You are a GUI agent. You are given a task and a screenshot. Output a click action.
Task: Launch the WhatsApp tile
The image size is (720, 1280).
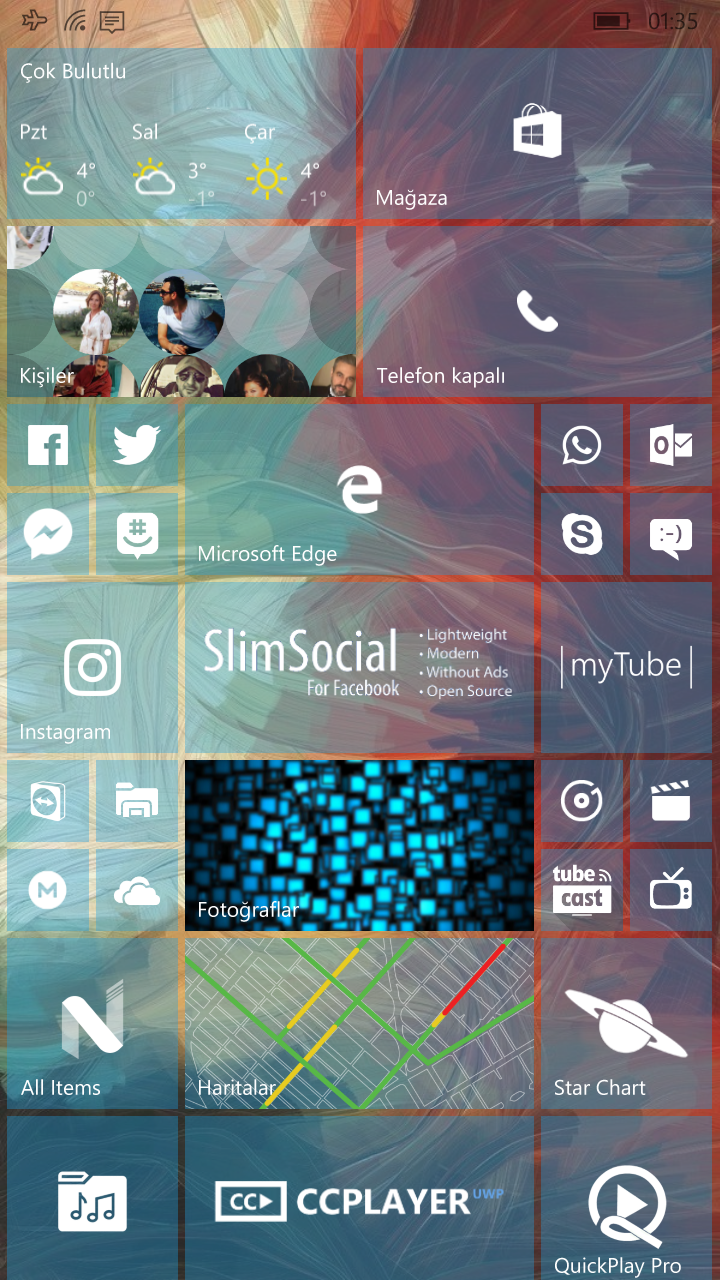tap(582, 445)
